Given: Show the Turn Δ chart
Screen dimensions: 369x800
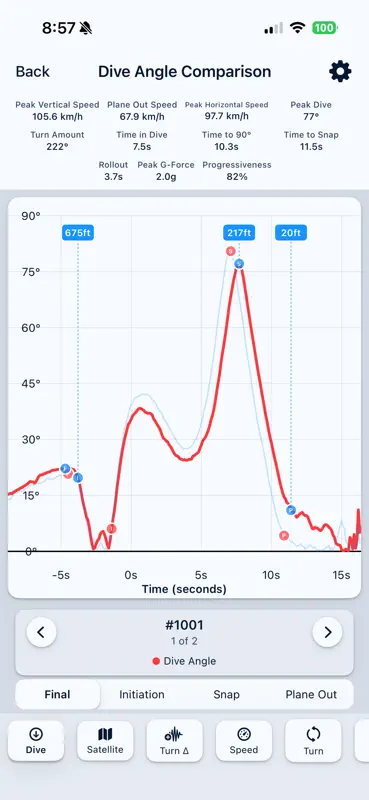Looking at the screenshot, I should (x=175, y=741).
